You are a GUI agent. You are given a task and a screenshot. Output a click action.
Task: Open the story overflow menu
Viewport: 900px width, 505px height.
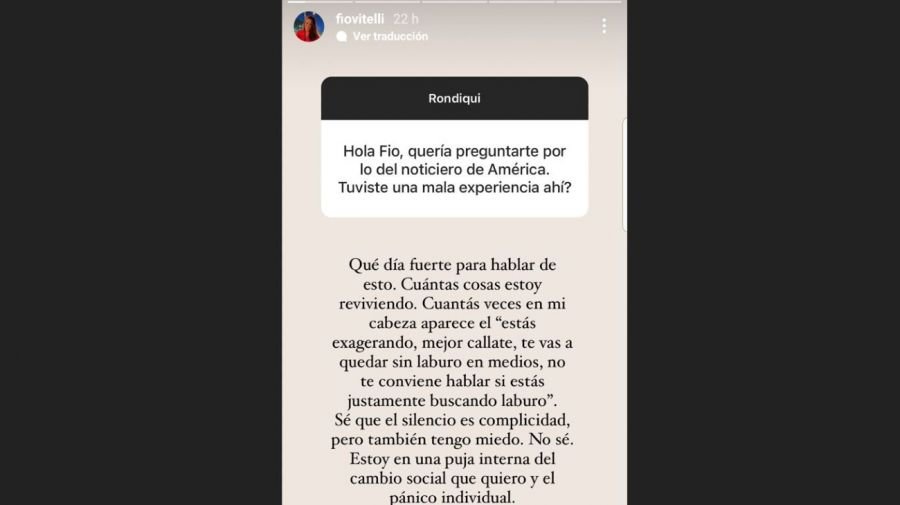tap(604, 26)
